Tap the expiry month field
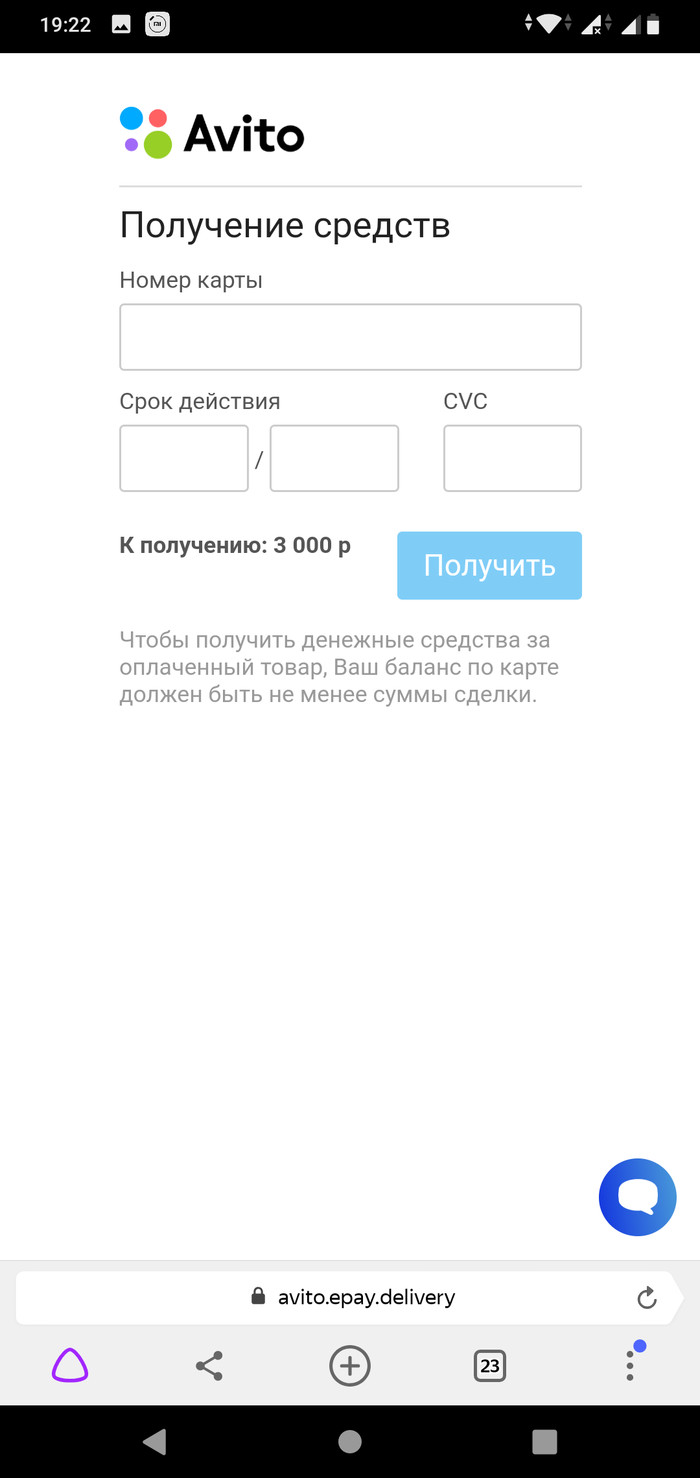The image size is (700, 1478). click(184, 458)
